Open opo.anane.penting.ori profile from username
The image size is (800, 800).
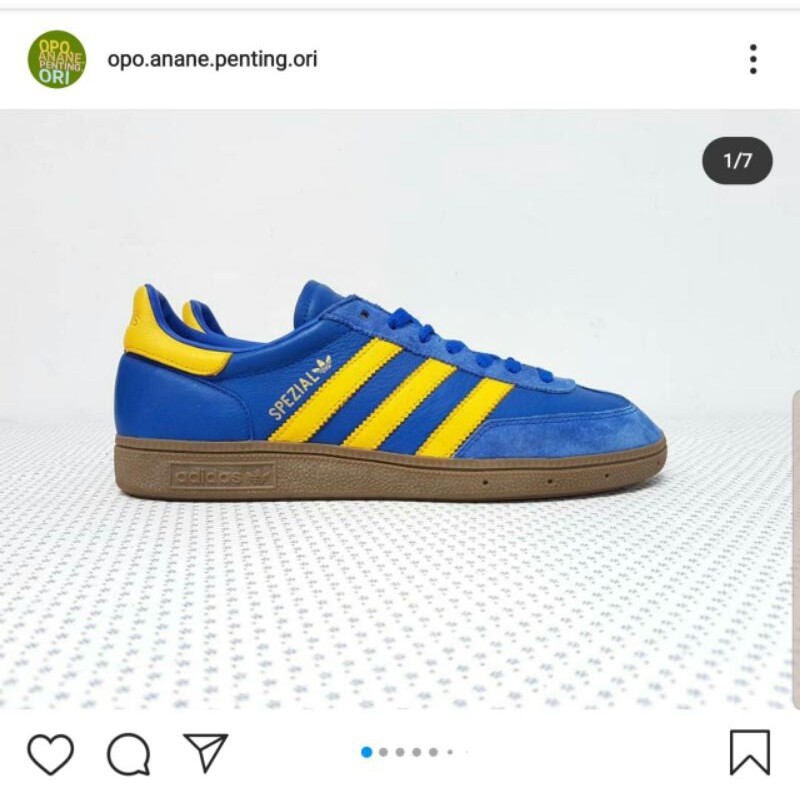tap(212, 59)
